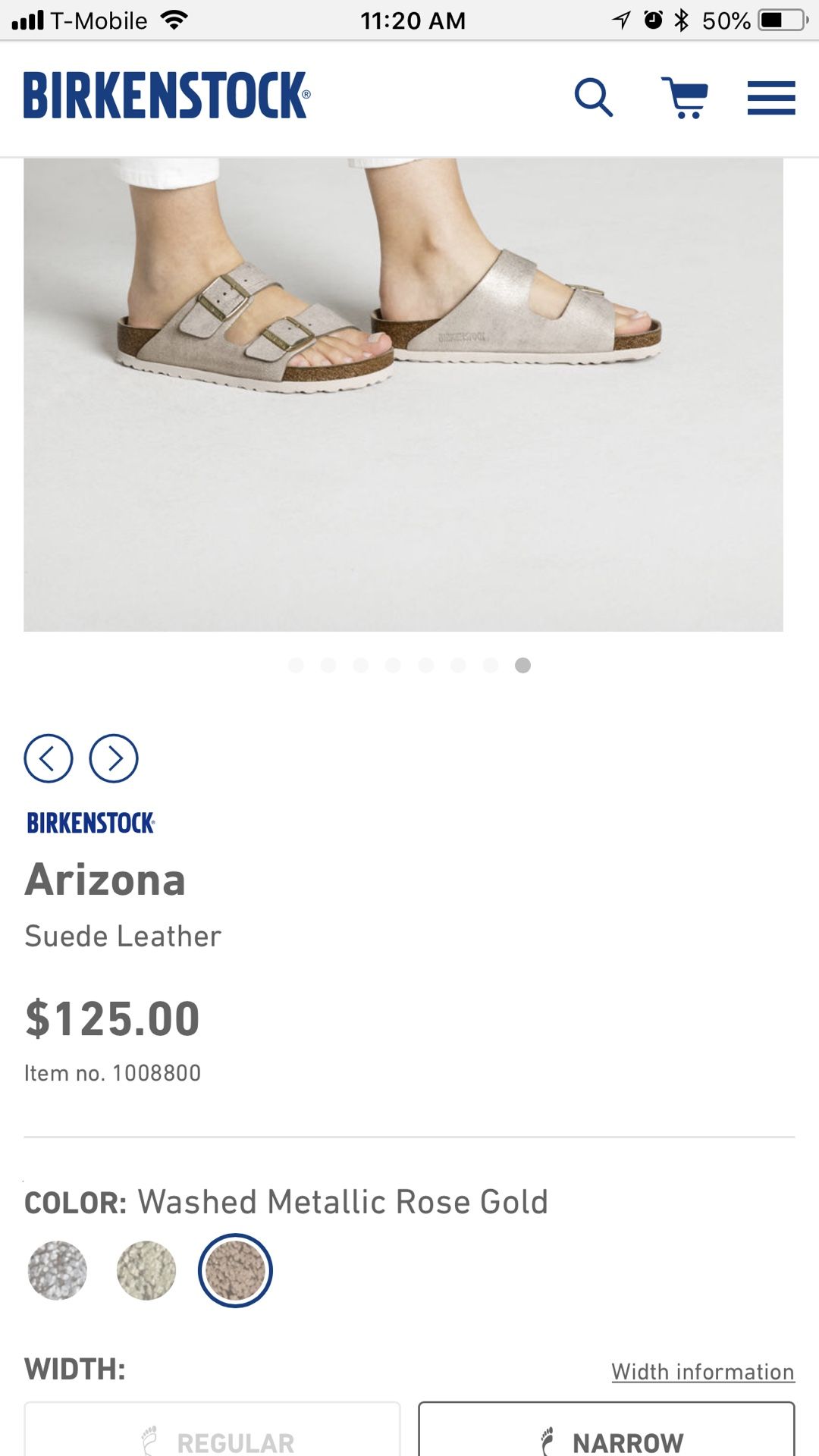Open the shopping cart icon
This screenshot has height=1456, width=819.
point(685,99)
